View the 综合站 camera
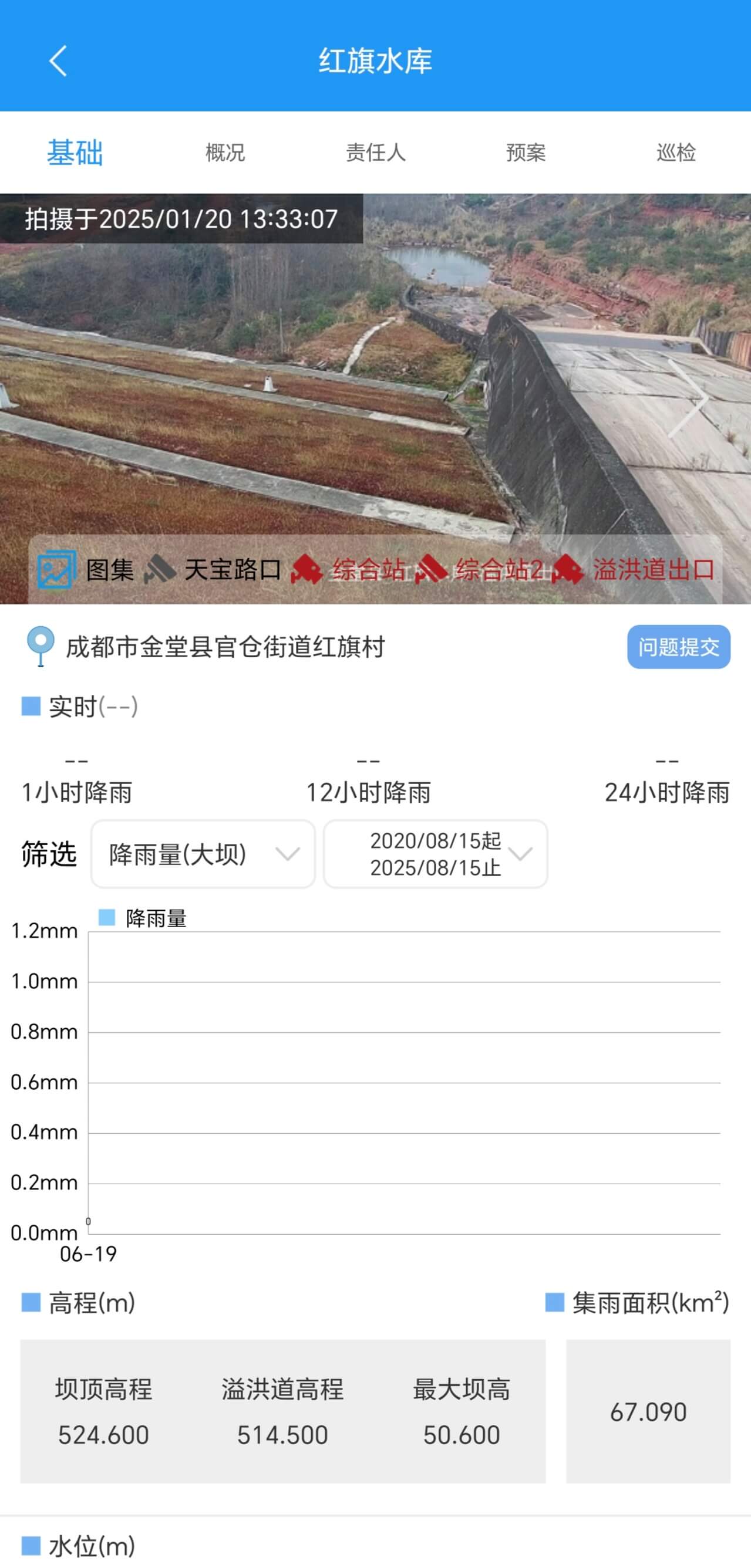This screenshot has height=1568, width=751. click(349, 570)
